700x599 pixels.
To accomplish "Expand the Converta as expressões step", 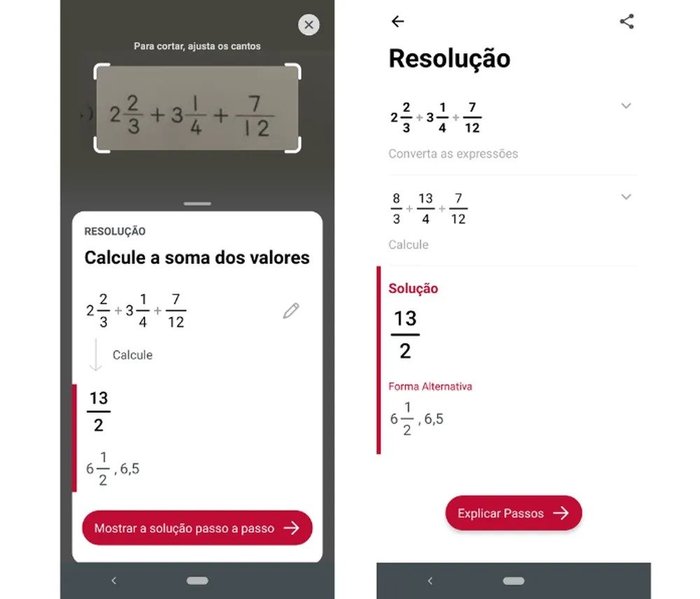I will click(626, 106).
